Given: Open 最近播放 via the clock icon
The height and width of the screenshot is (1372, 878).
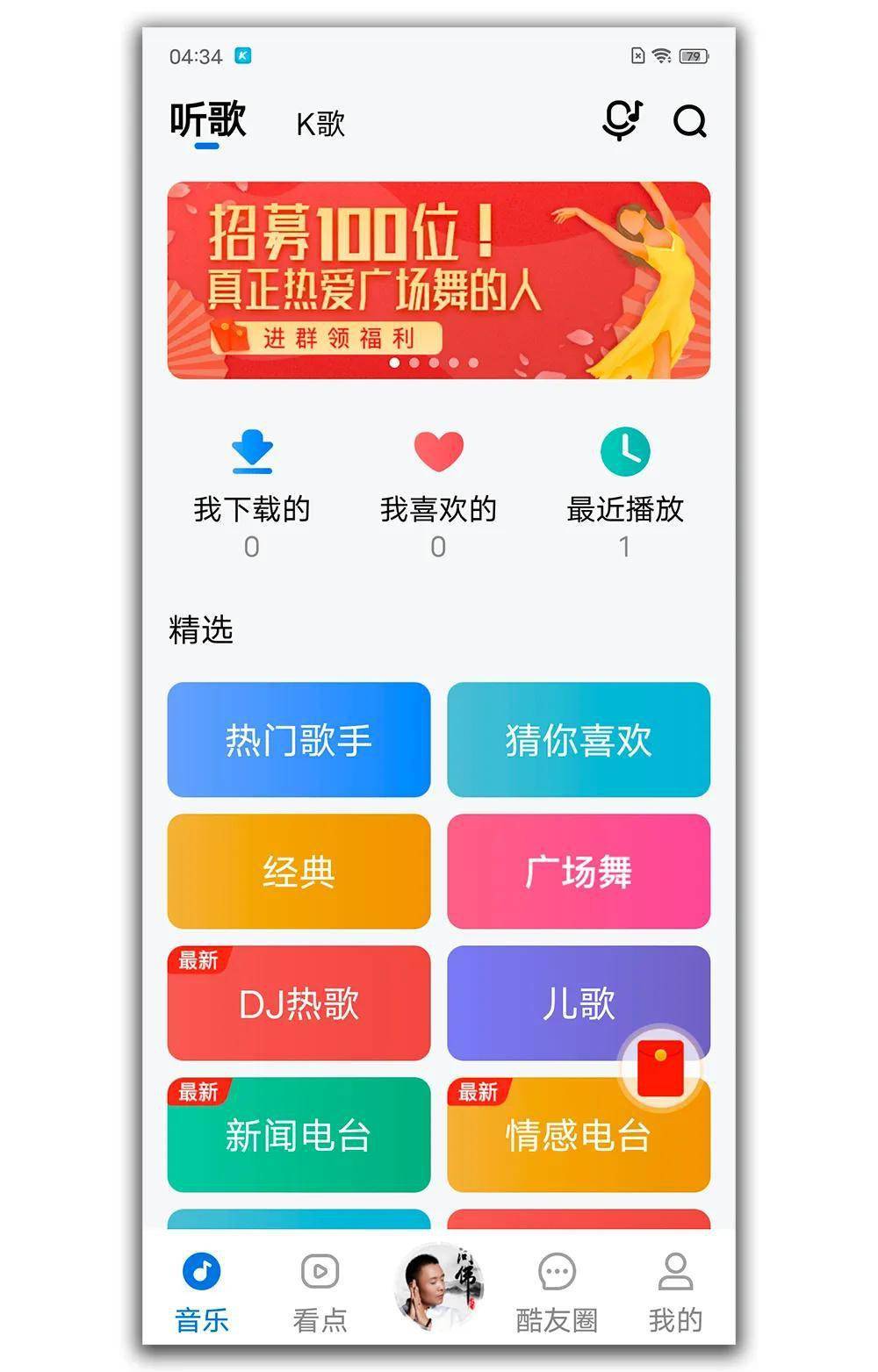Looking at the screenshot, I should [x=625, y=452].
